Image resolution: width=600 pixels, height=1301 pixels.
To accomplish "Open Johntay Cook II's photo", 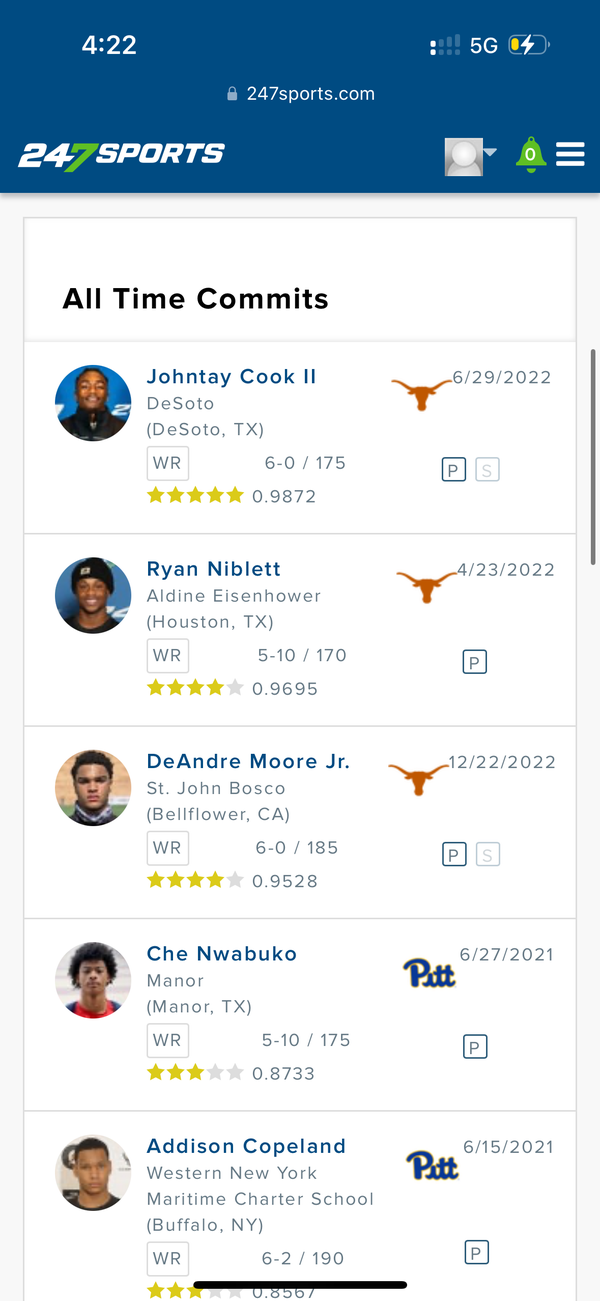I will coord(93,403).
